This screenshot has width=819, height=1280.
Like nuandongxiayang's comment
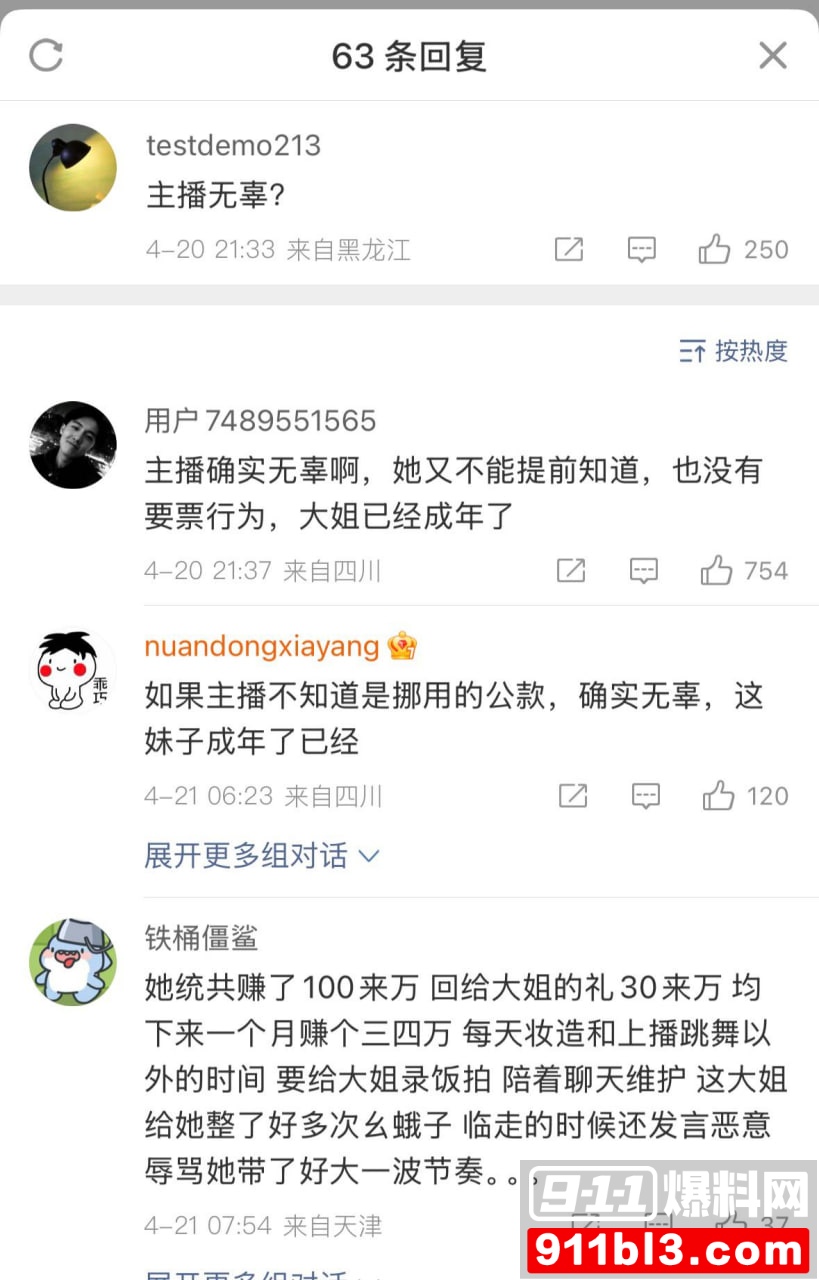717,795
